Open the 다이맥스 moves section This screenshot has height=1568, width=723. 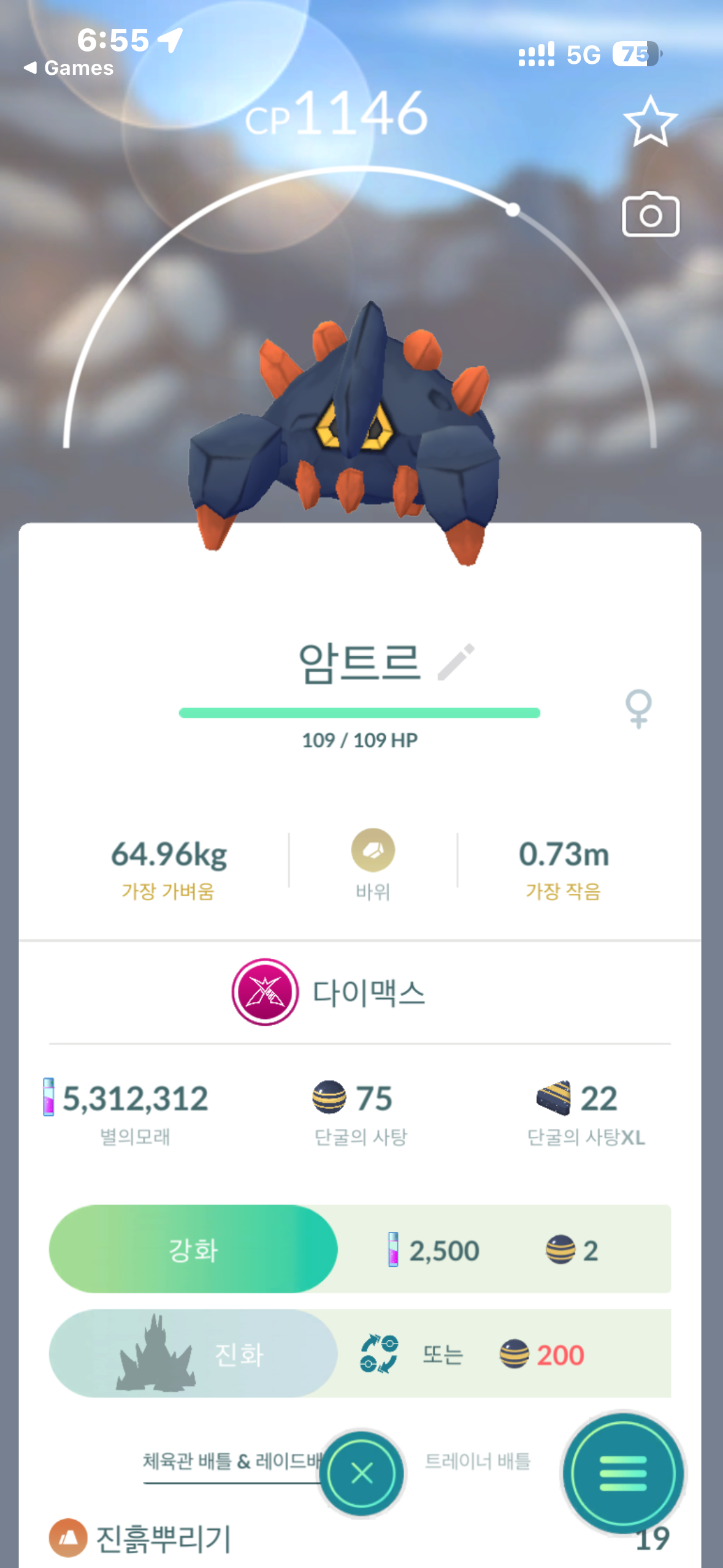pos(328,992)
